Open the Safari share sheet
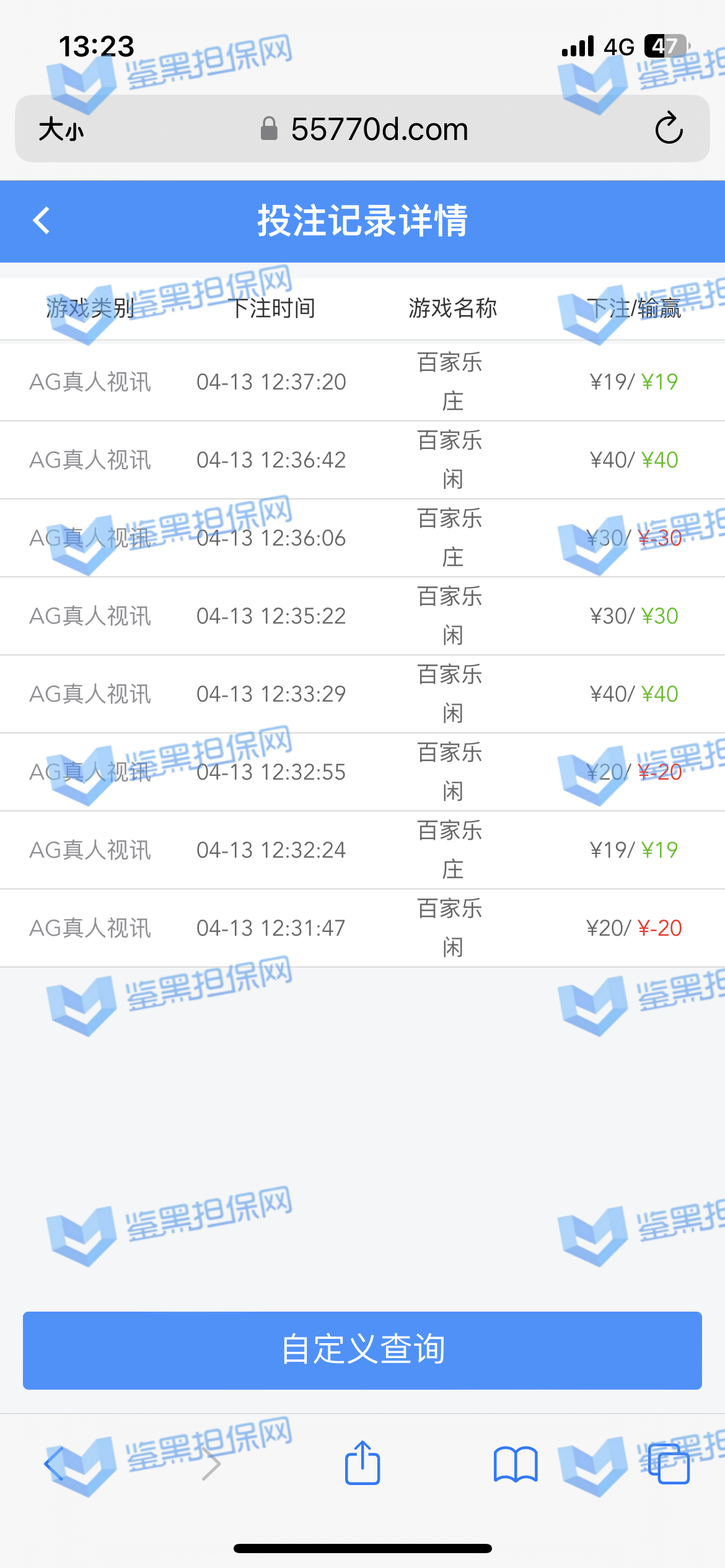This screenshot has height=1568, width=725. click(362, 1464)
